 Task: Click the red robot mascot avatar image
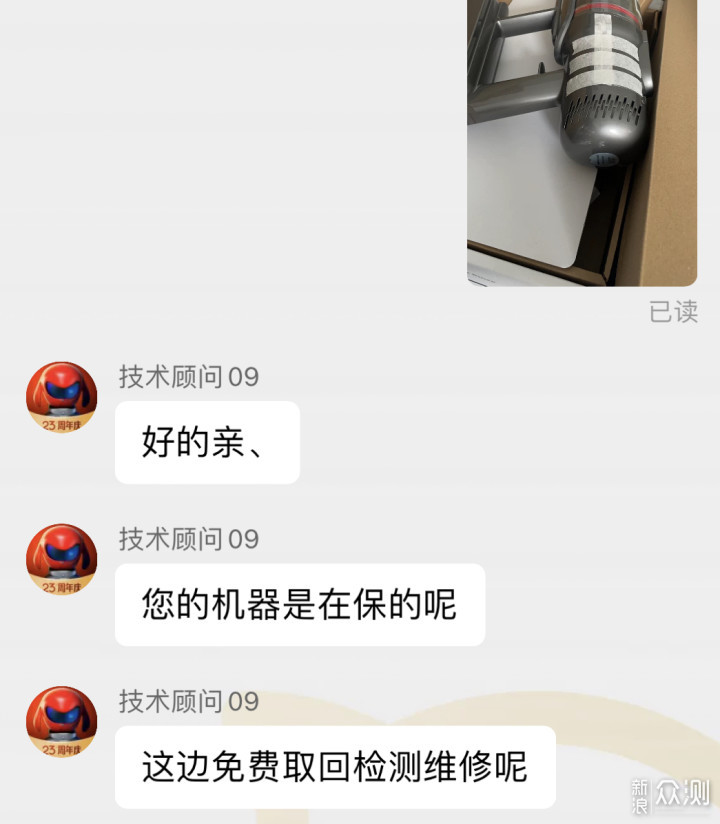coord(60,396)
